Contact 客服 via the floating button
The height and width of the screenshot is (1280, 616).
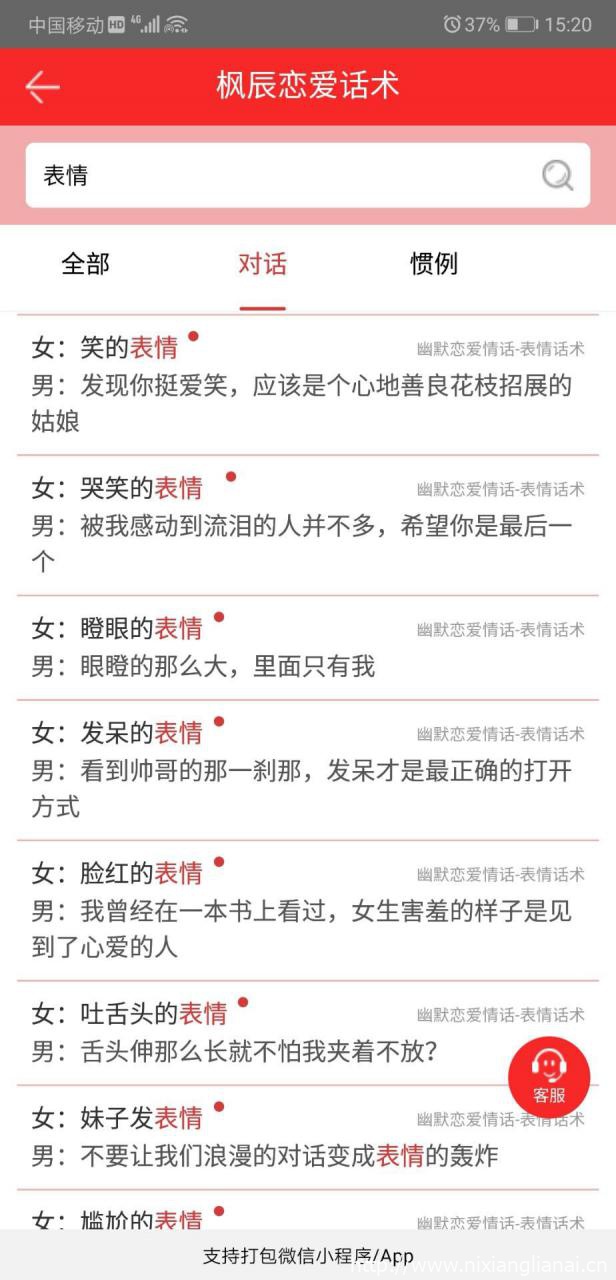[549, 1076]
